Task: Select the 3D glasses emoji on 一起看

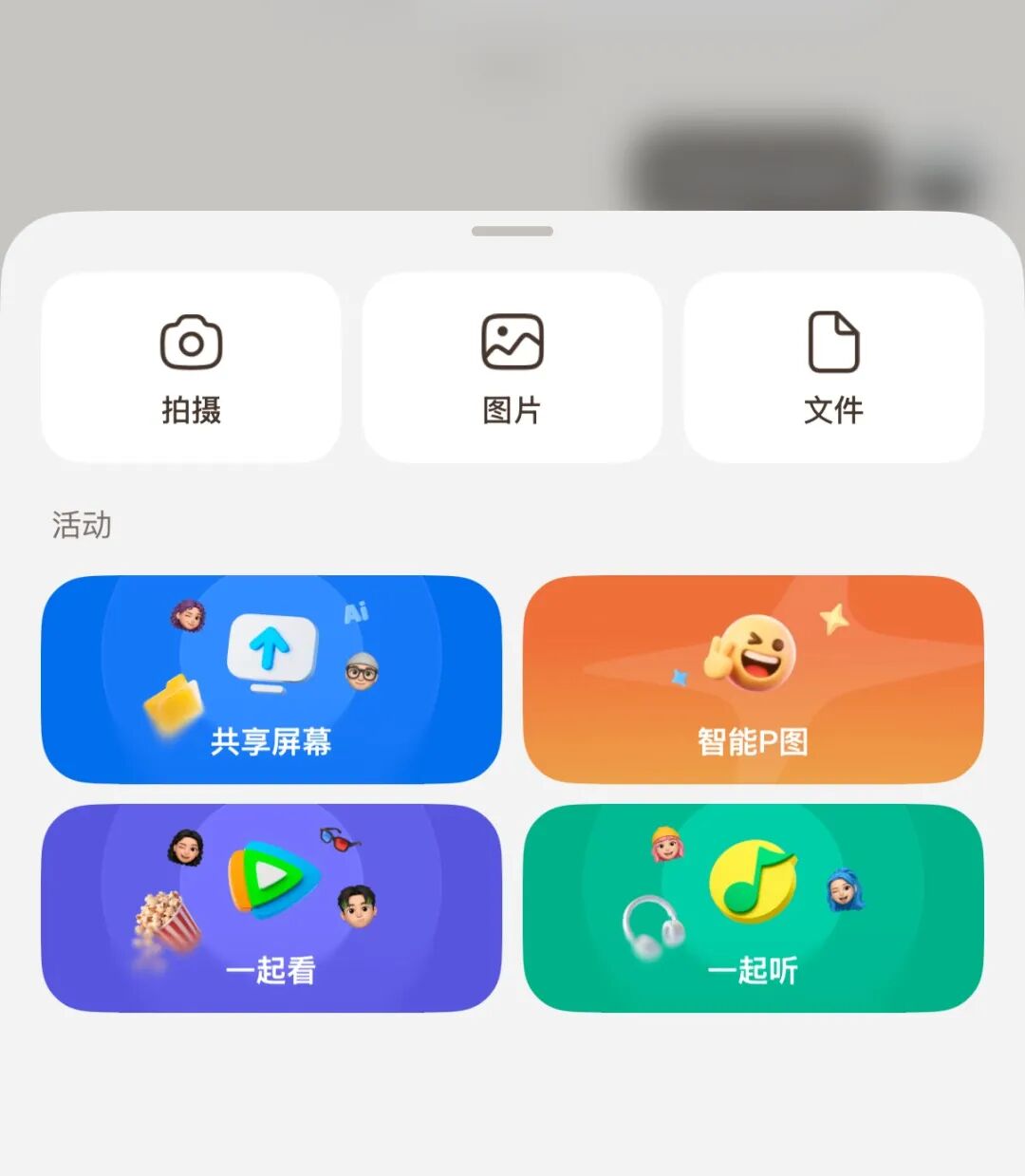Action: (342, 840)
